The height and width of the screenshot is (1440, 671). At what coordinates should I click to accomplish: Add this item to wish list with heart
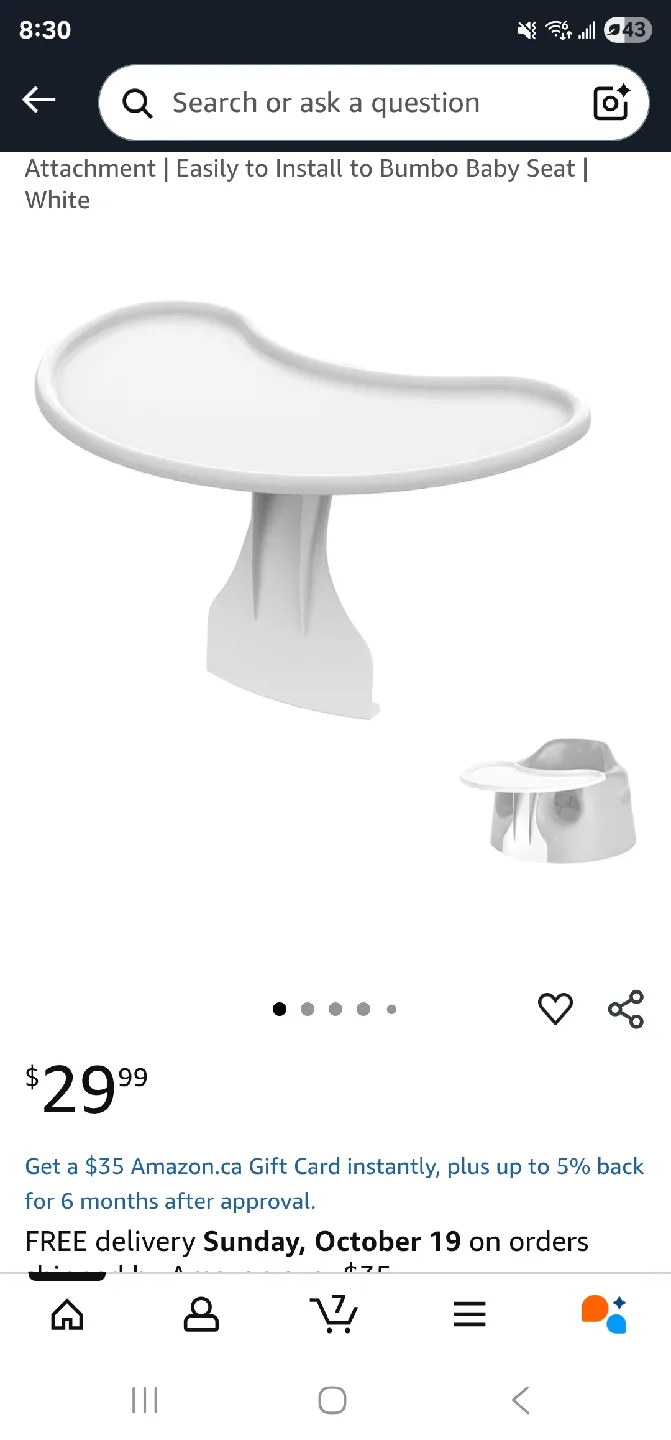555,1009
